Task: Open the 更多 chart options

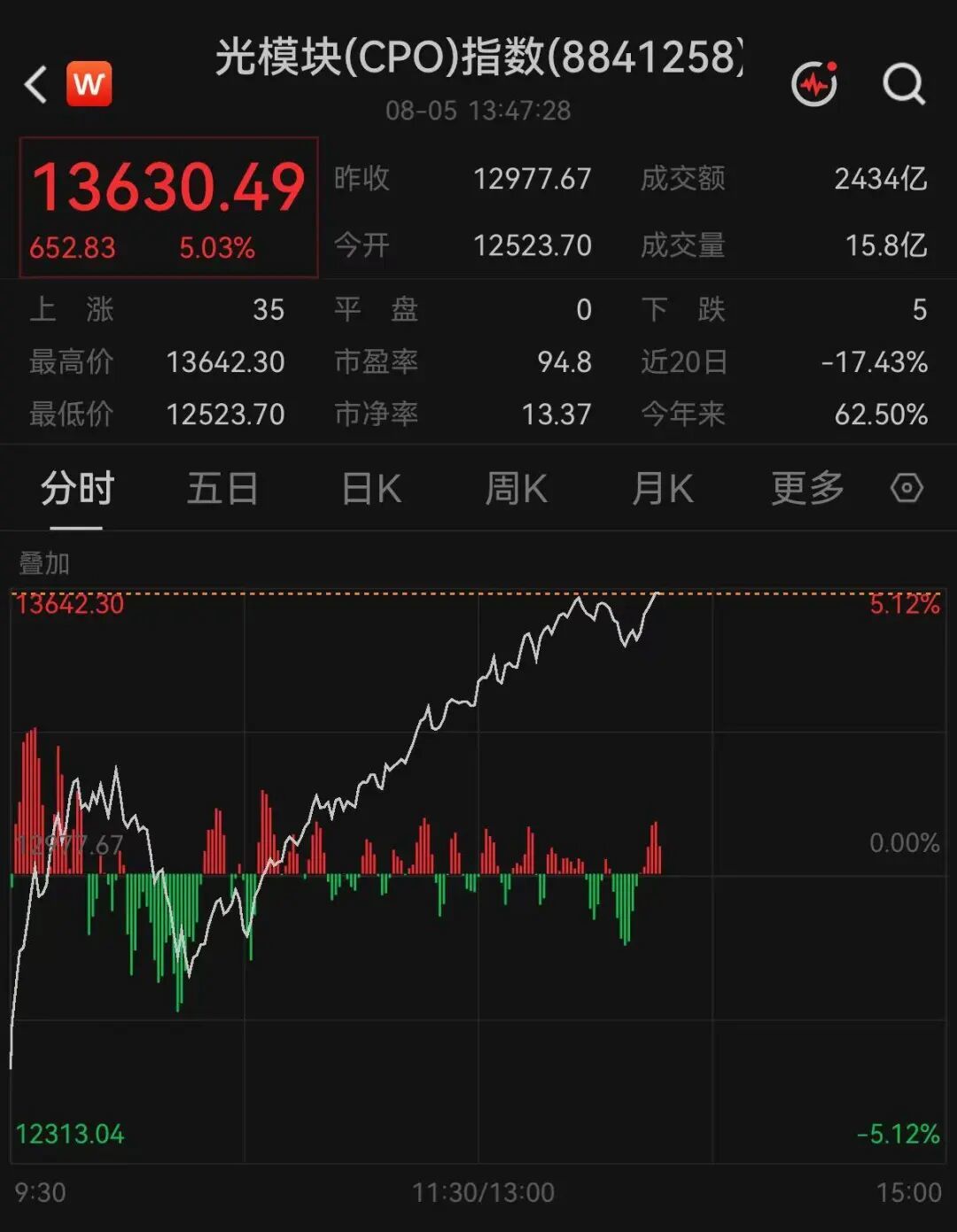Action: 807,489
